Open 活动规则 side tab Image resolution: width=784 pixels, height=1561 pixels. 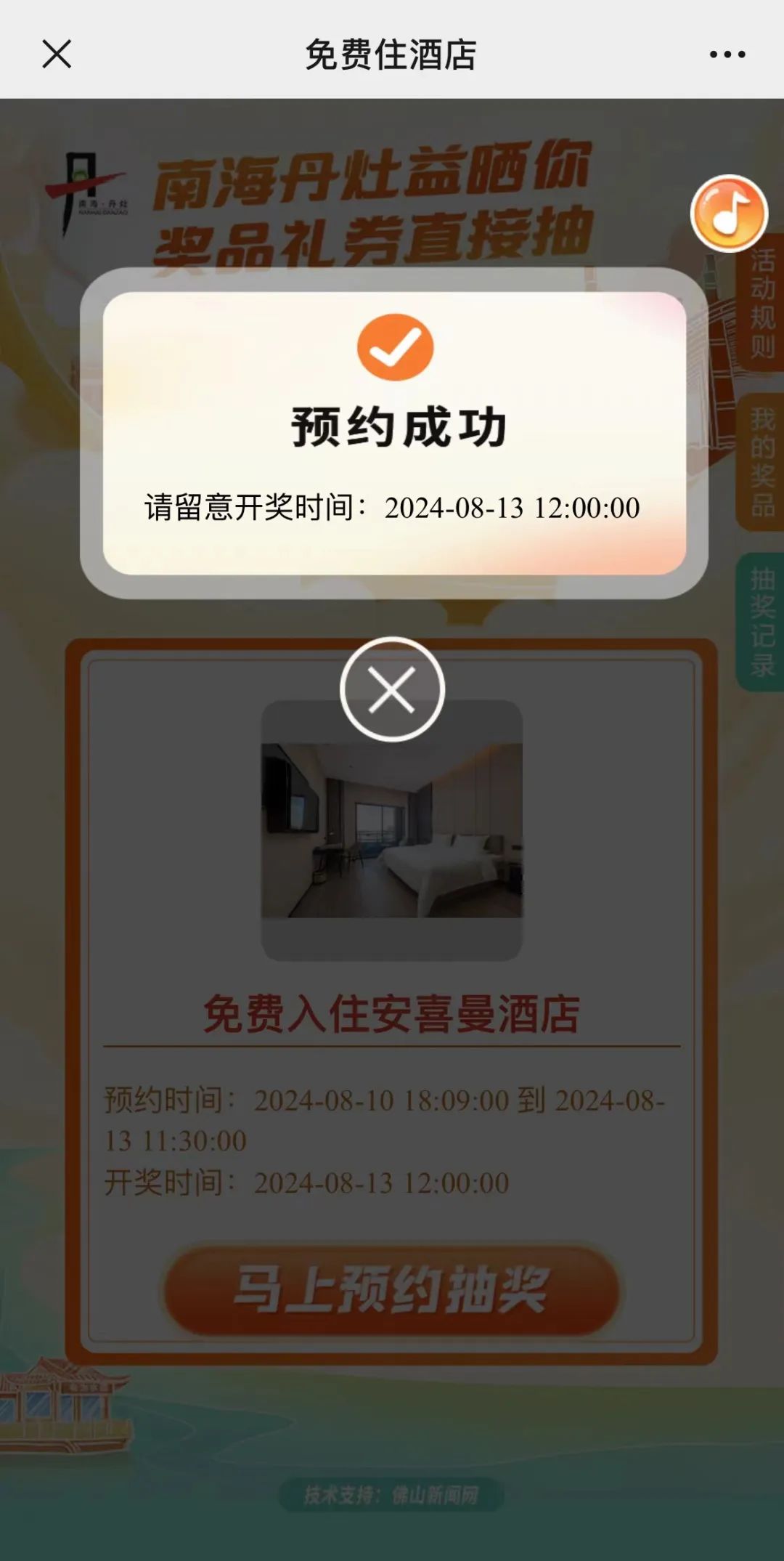(x=762, y=305)
